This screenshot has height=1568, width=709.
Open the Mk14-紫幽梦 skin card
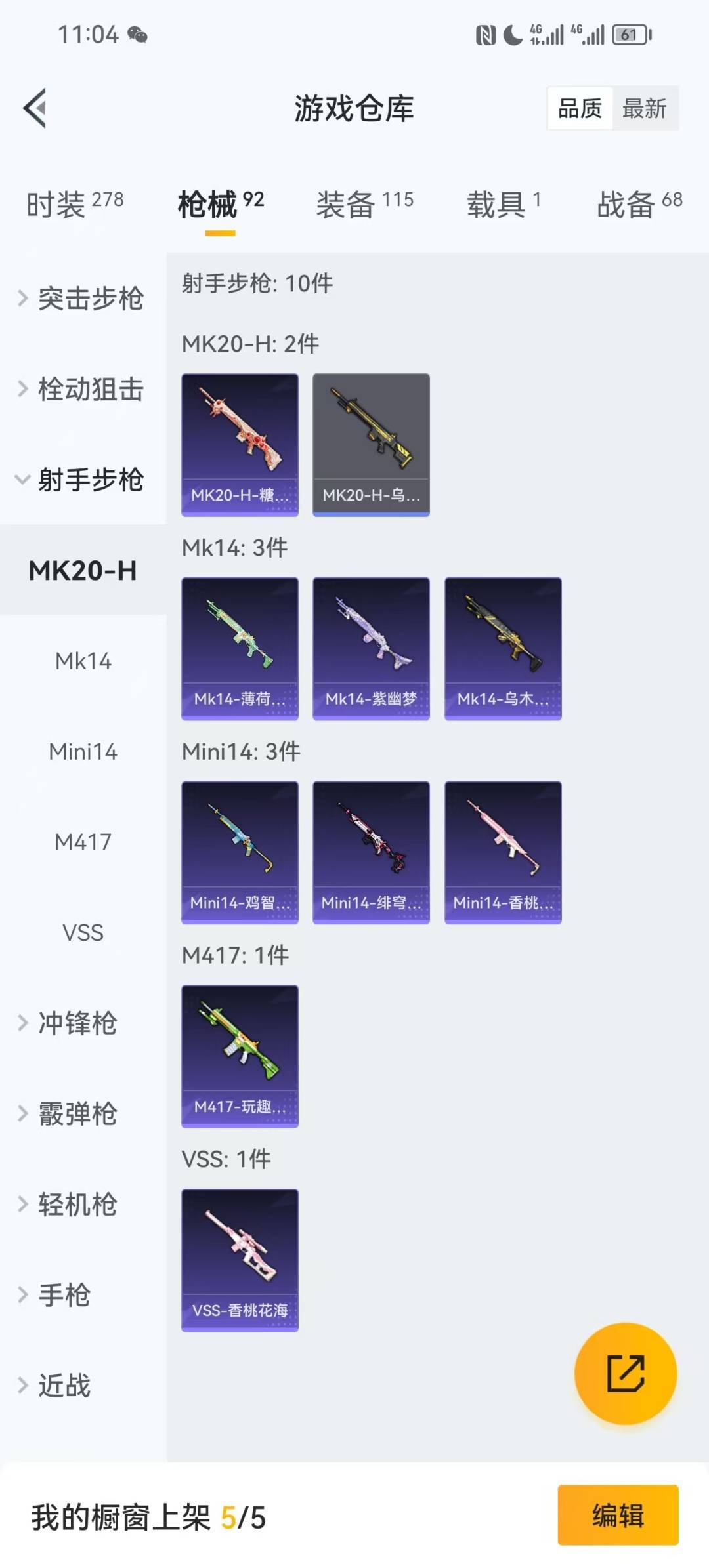[x=371, y=649]
